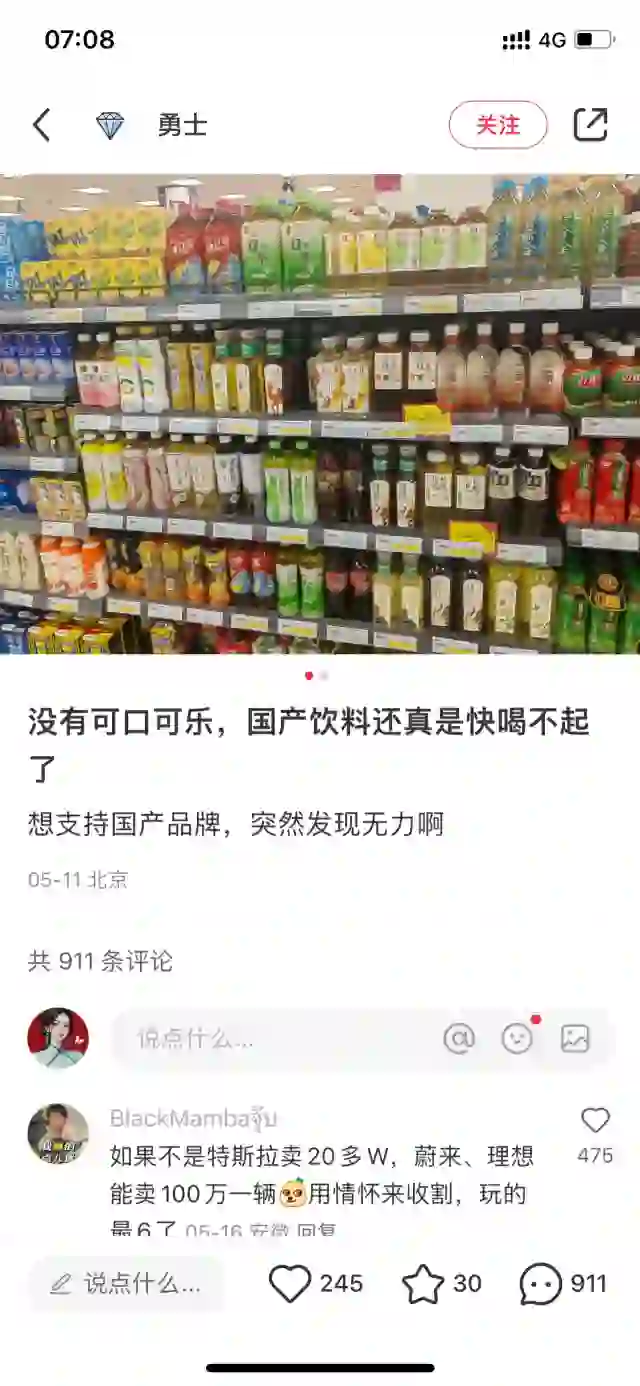Open comments via the bottom bubble icon
This screenshot has height=1386, width=640.
tap(541, 1284)
